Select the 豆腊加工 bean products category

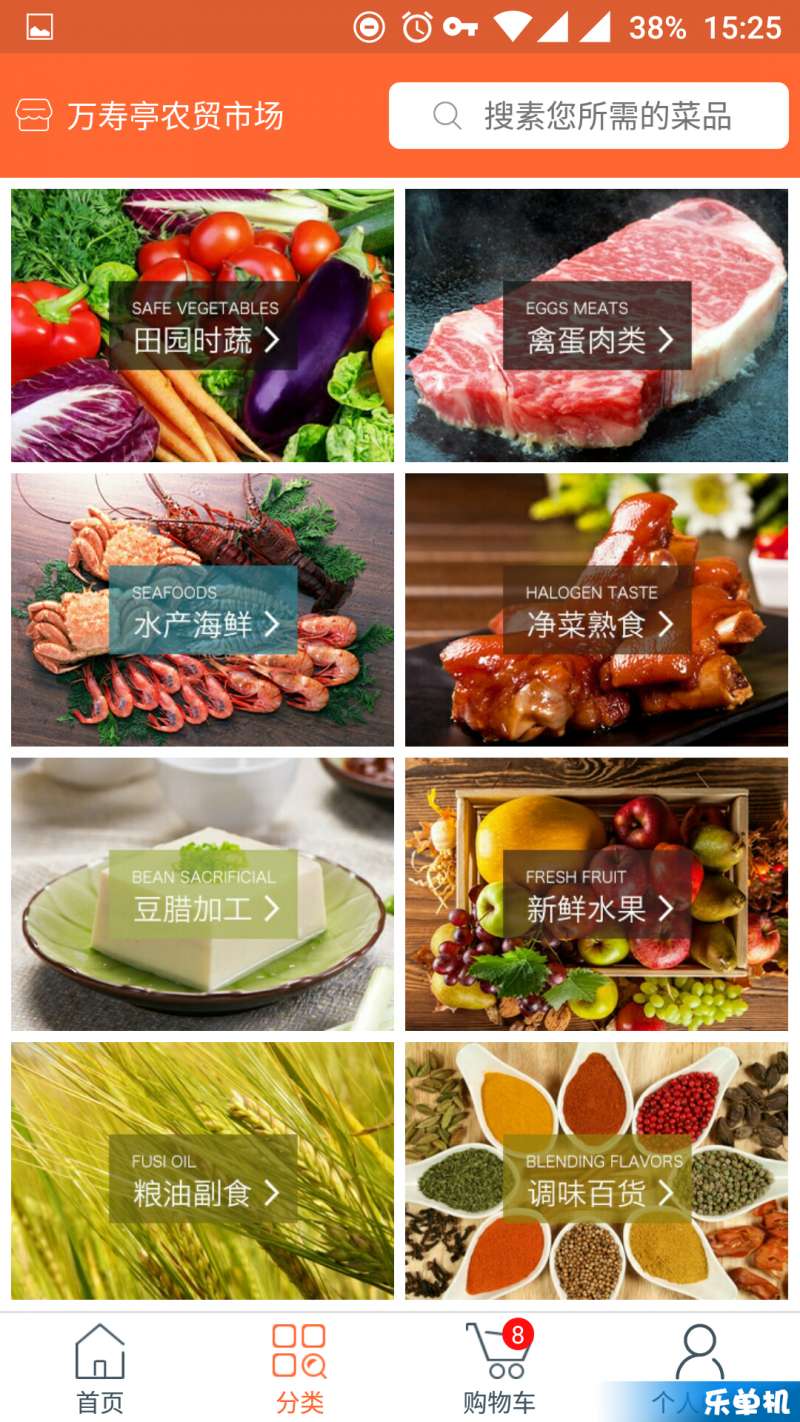pos(203,894)
